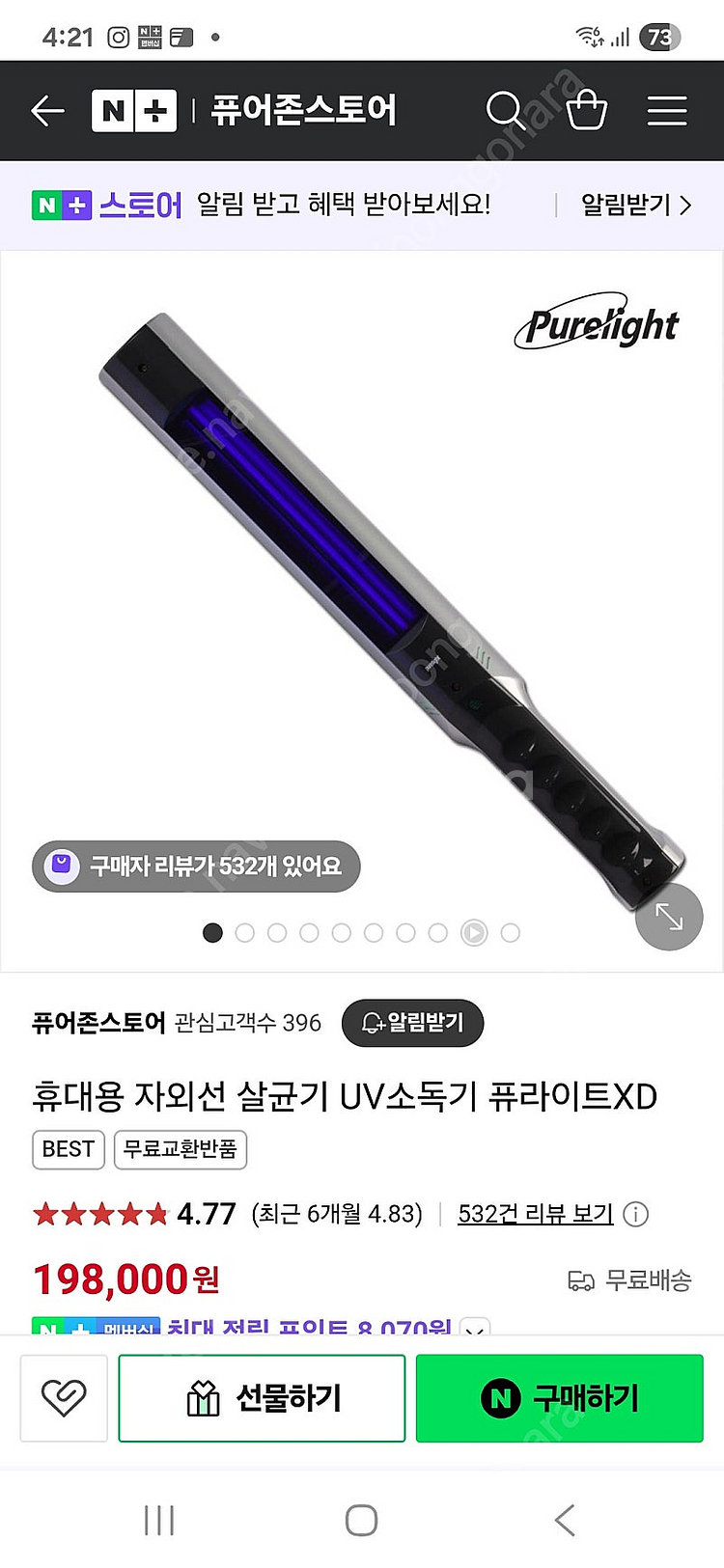Image resolution: width=724 pixels, height=1568 pixels.
Task: Go back using the top arrow
Action: point(47,111)
